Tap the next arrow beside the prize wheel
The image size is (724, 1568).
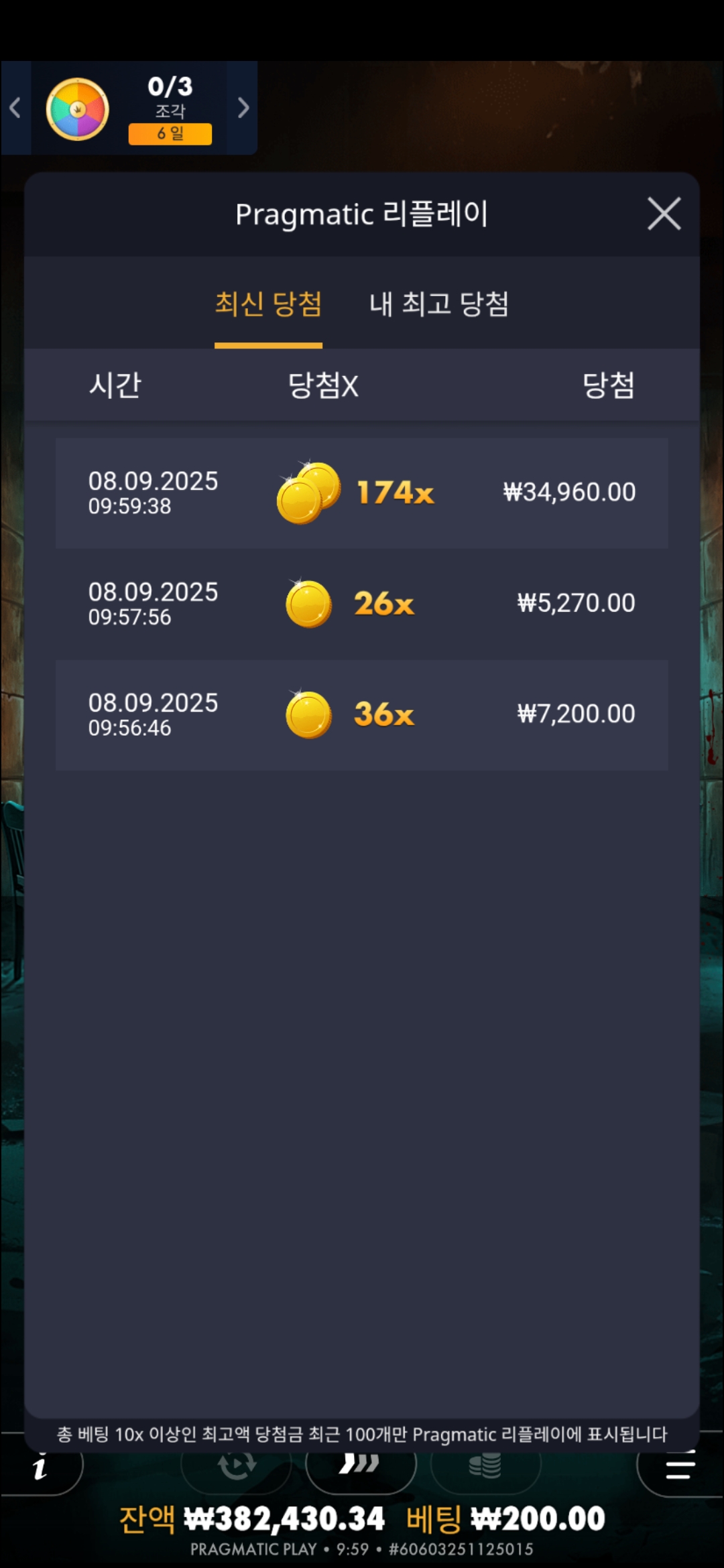[243, 108]
